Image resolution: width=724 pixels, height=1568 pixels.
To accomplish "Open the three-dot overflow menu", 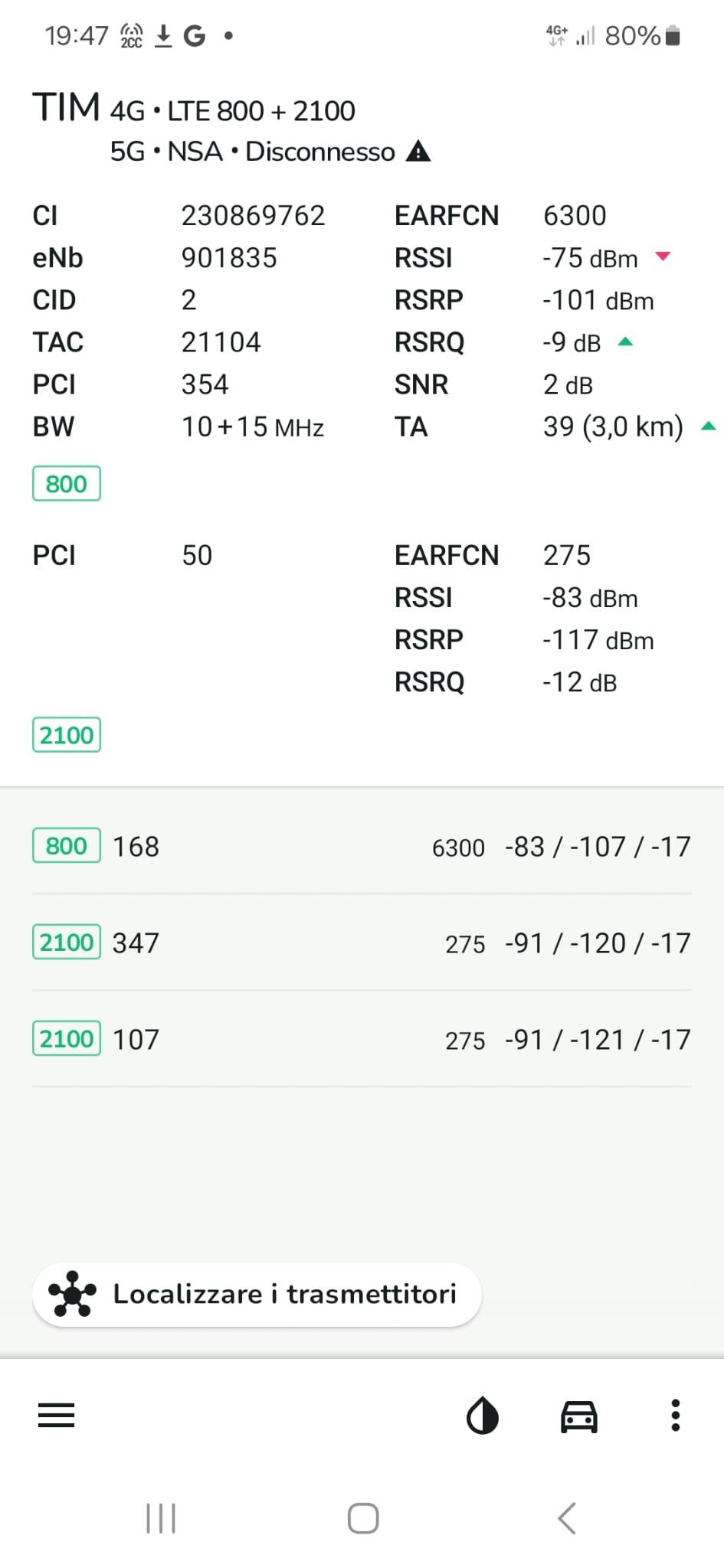I will 675,1415.
